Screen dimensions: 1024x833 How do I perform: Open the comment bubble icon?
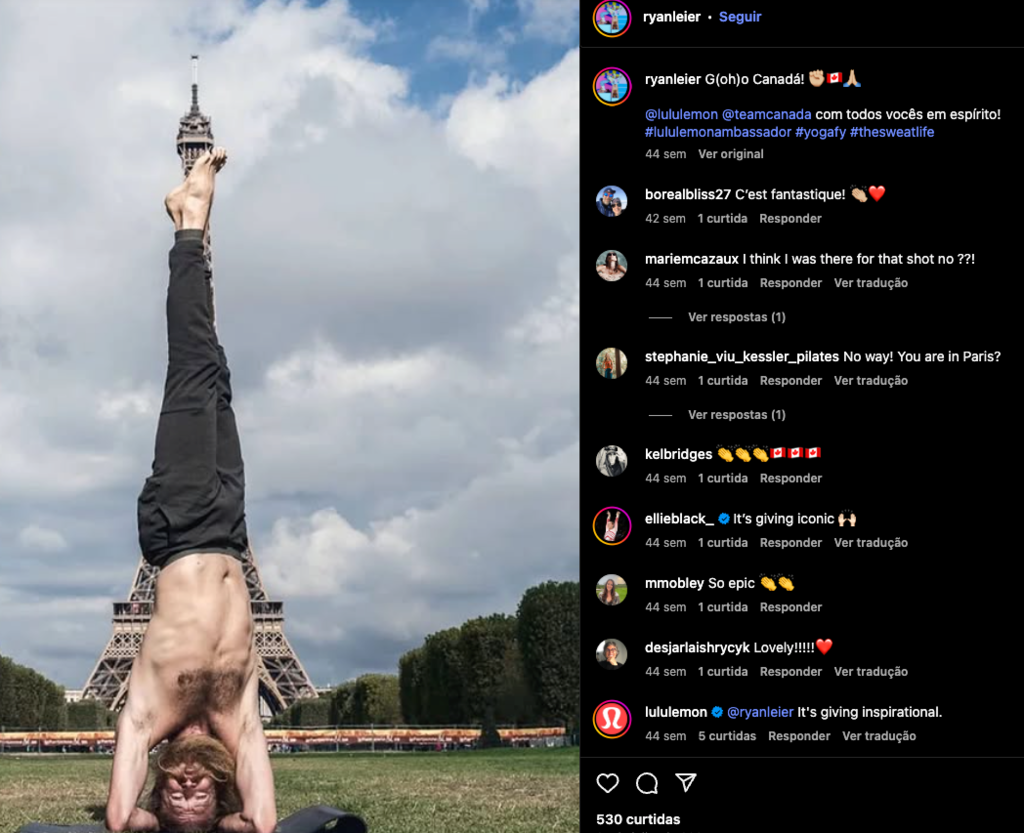click(647, 783)
